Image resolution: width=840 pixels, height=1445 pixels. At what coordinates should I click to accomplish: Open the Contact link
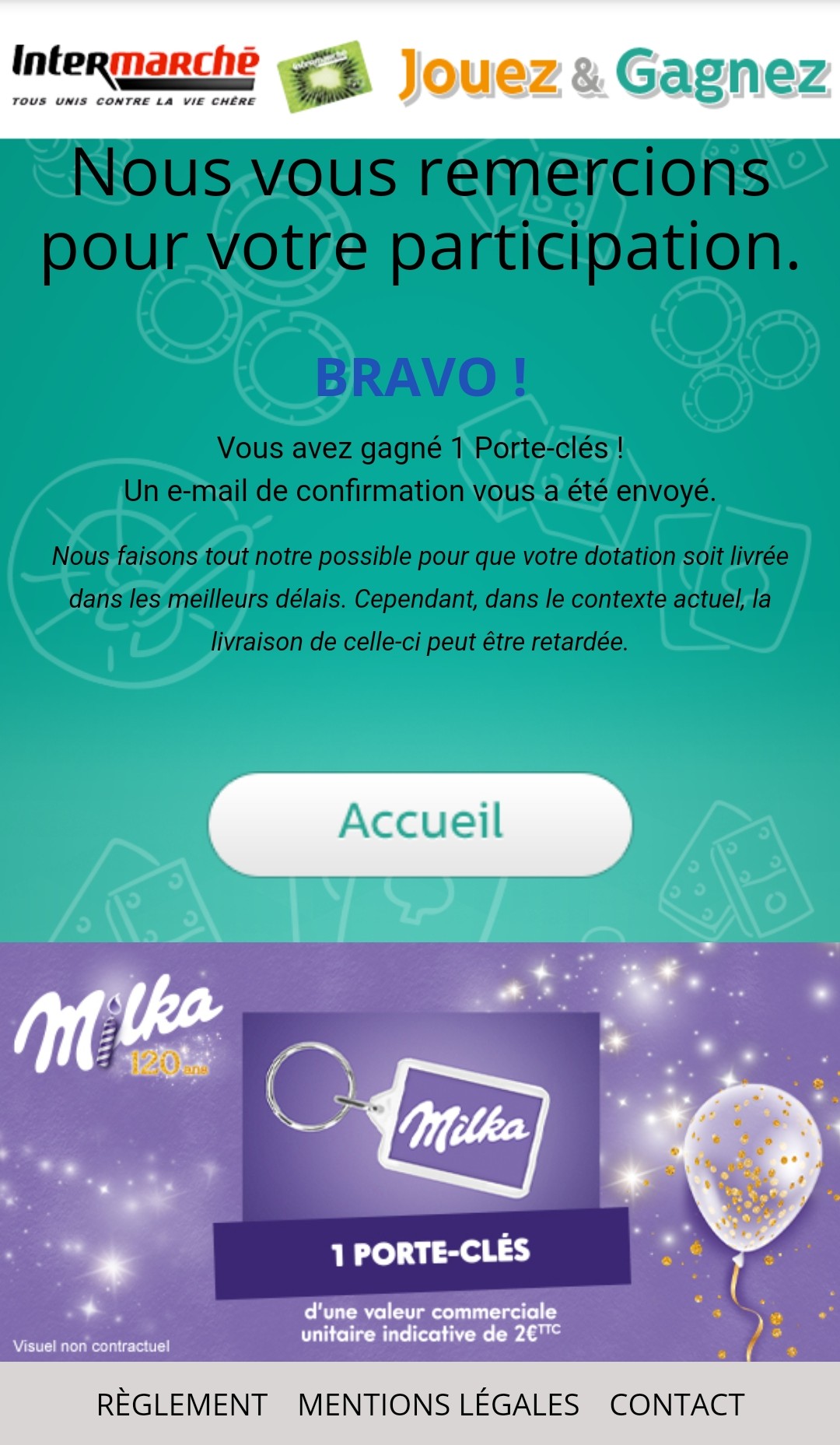pos(677,1405)
